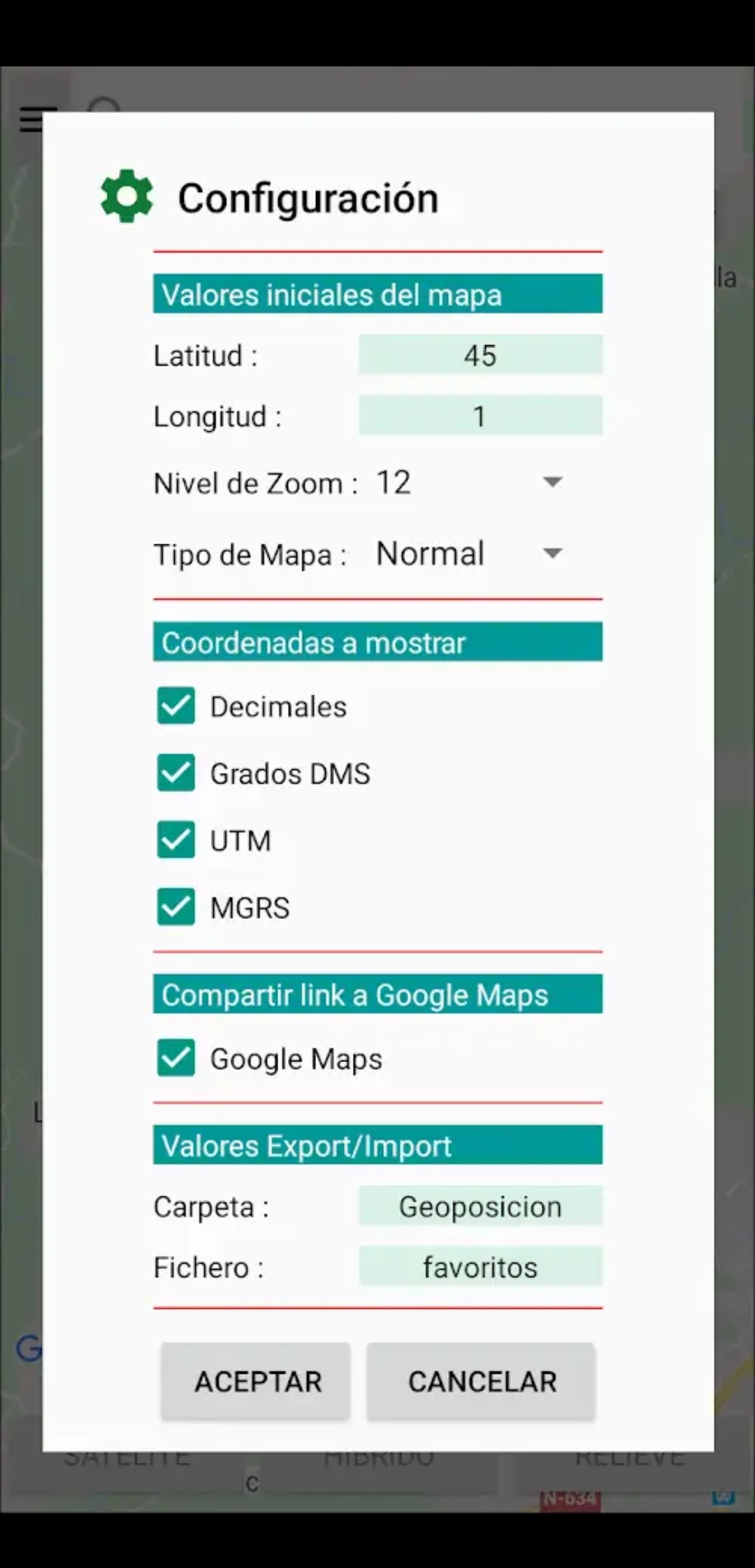This screenshot has height=1568, width=755.
Task: Confirm settings with ACEPTAR
Action: click(256, 1381)
